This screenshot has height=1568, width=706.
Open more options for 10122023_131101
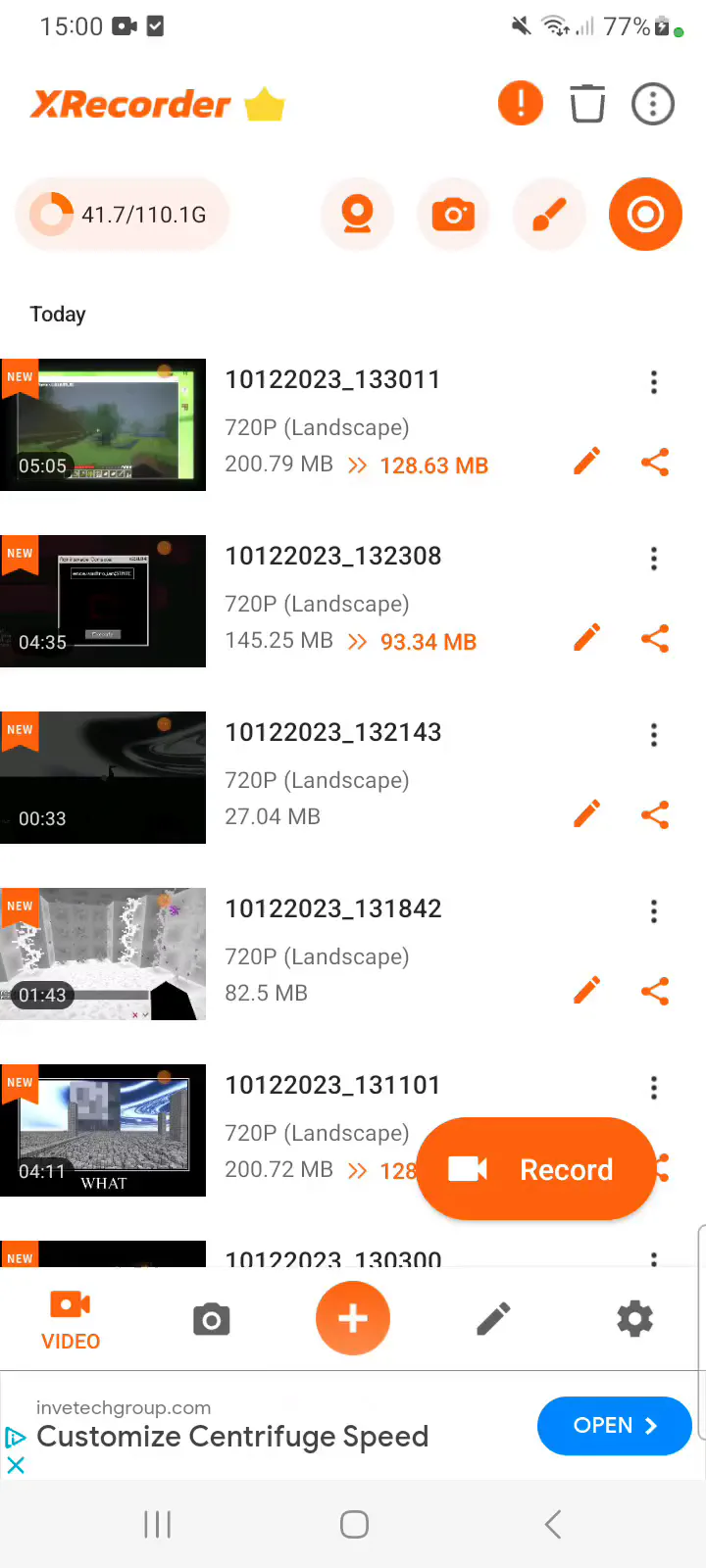pos(654,1087)
